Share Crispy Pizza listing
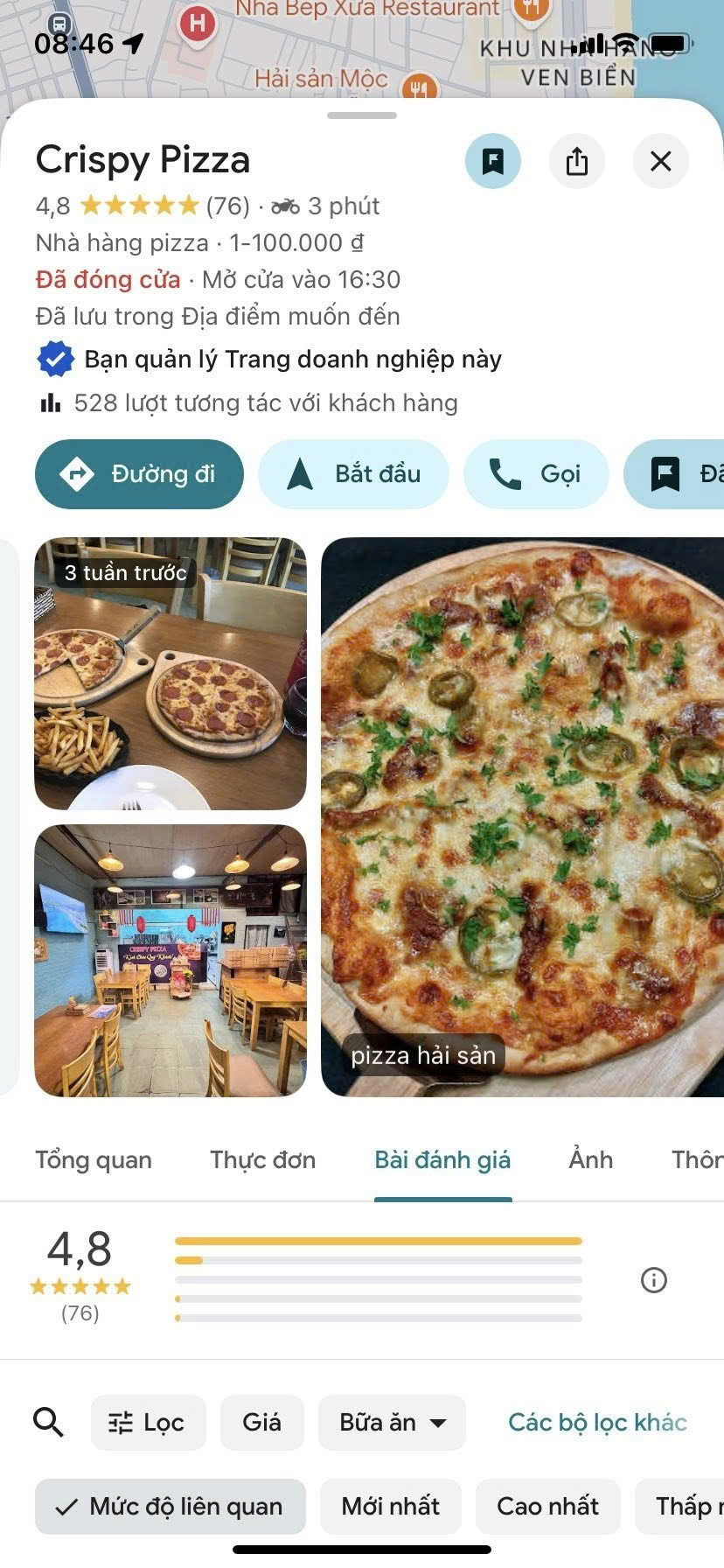 pyautogui.click(x=576, y=161)
